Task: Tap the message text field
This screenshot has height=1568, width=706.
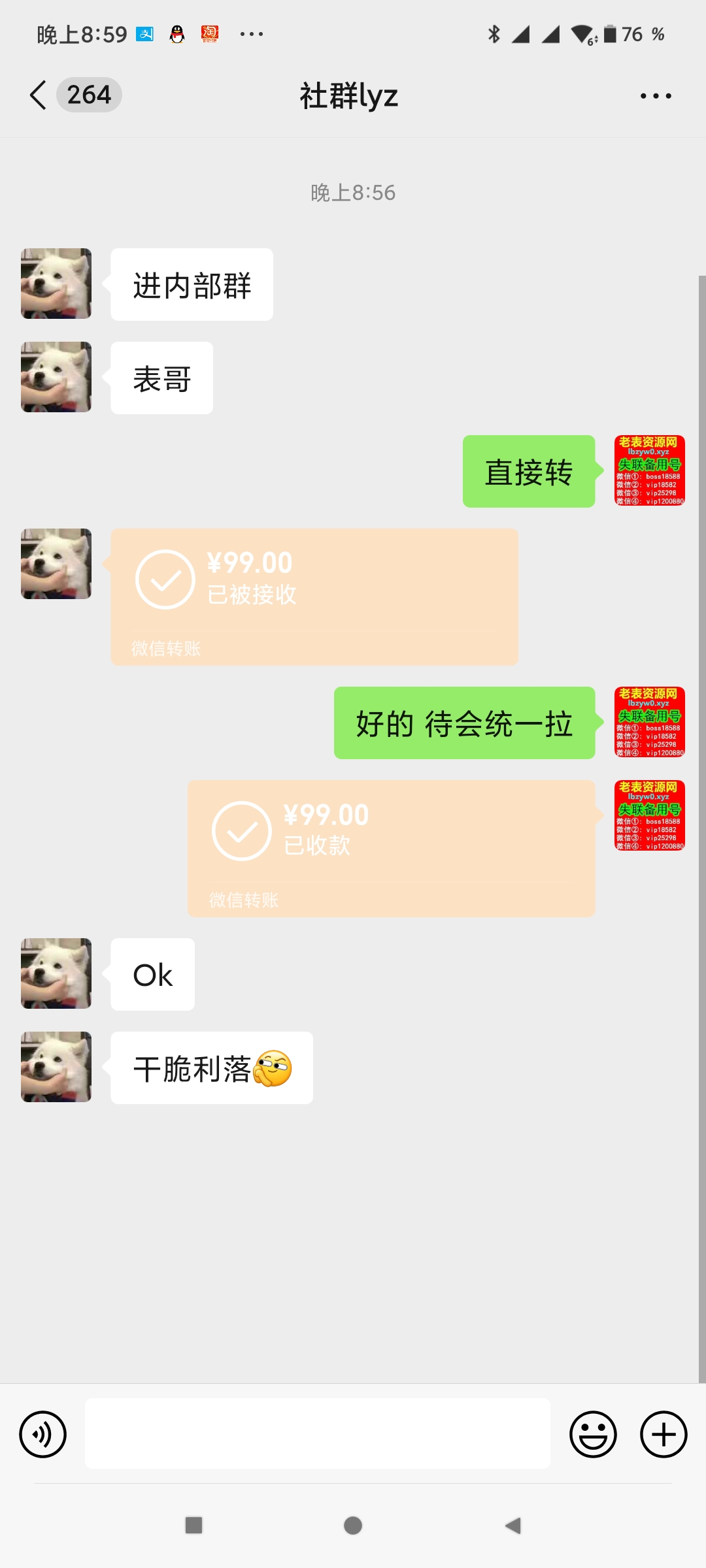Action: (x=318, y=1435)
